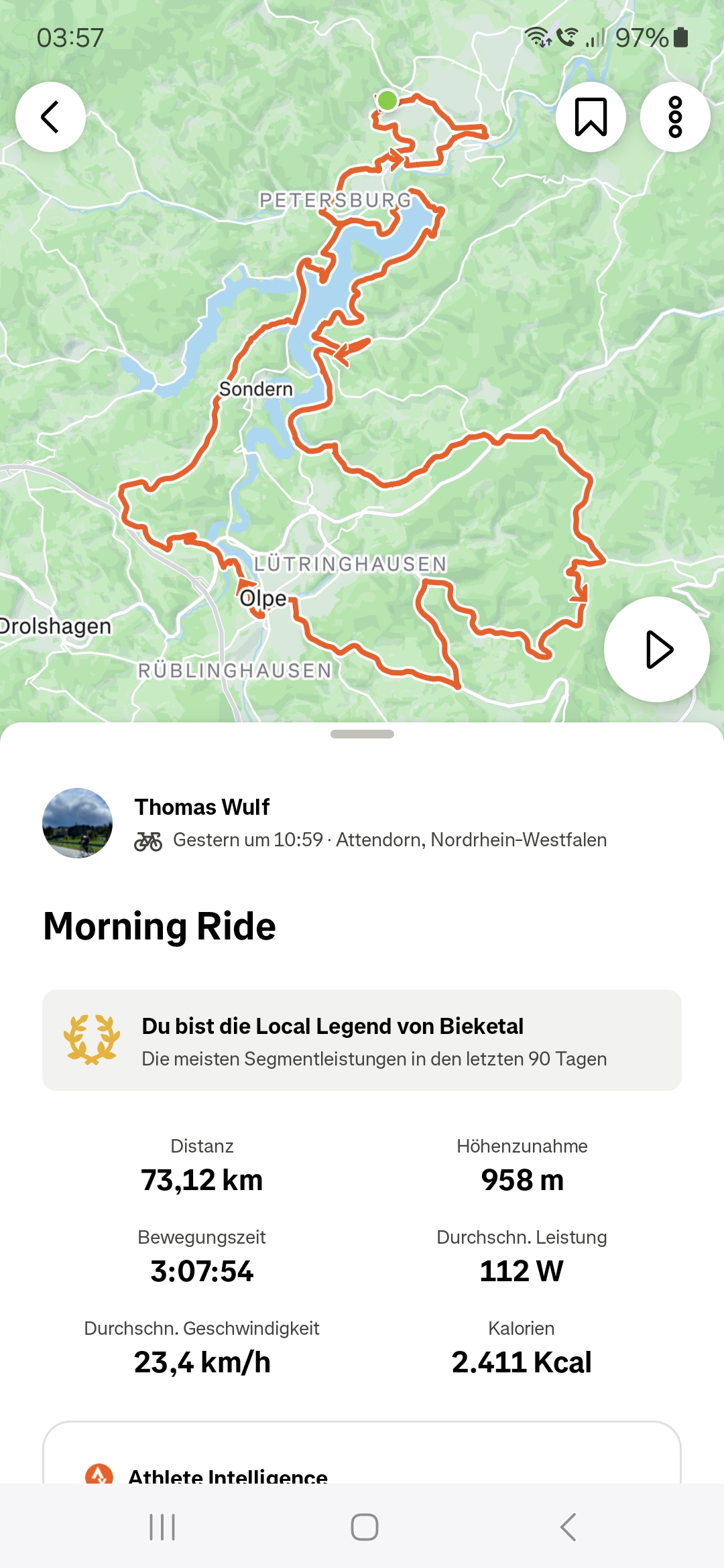The height and width of the screenshot is (1568, 724).
Task: Tap the system home button
Action: 364,1527
